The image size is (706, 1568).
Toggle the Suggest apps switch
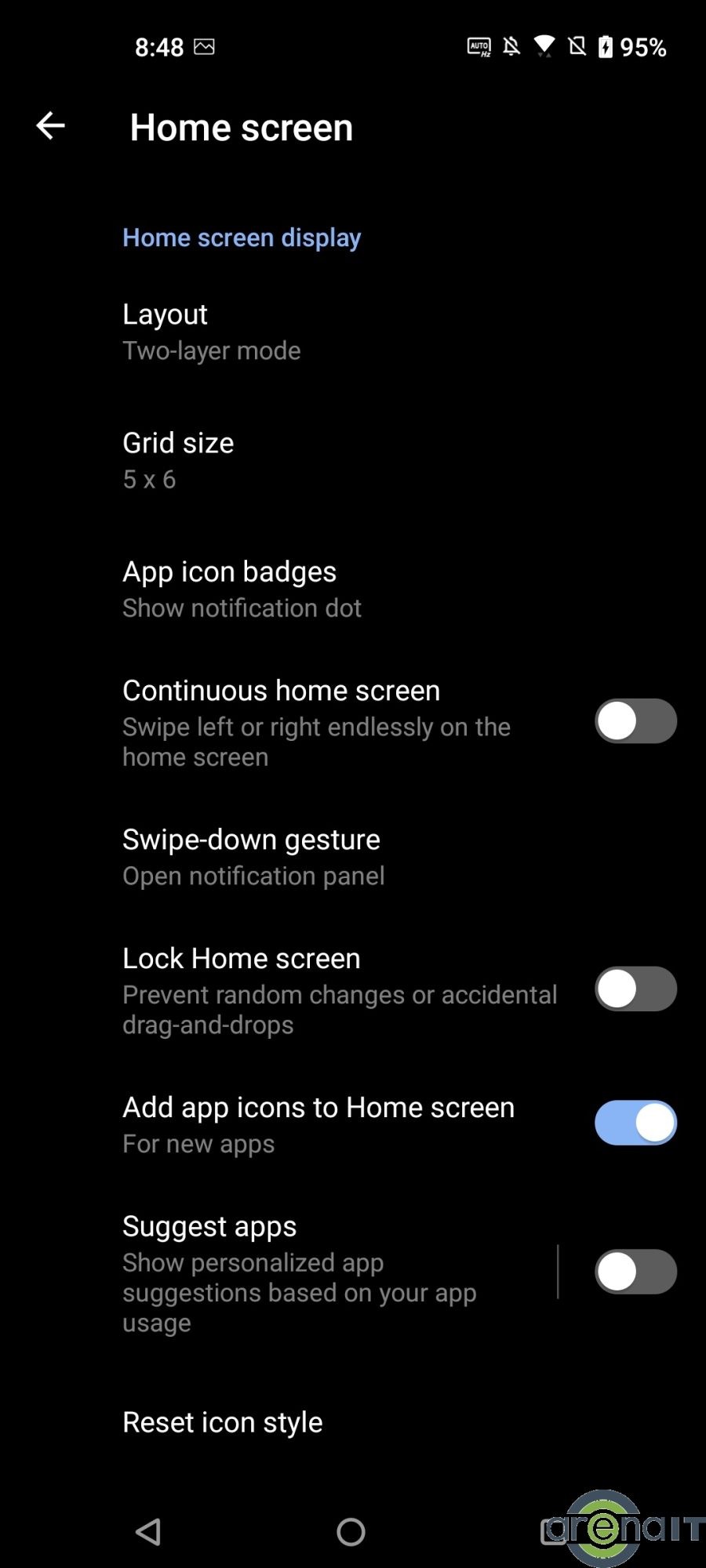point(635,1272)
